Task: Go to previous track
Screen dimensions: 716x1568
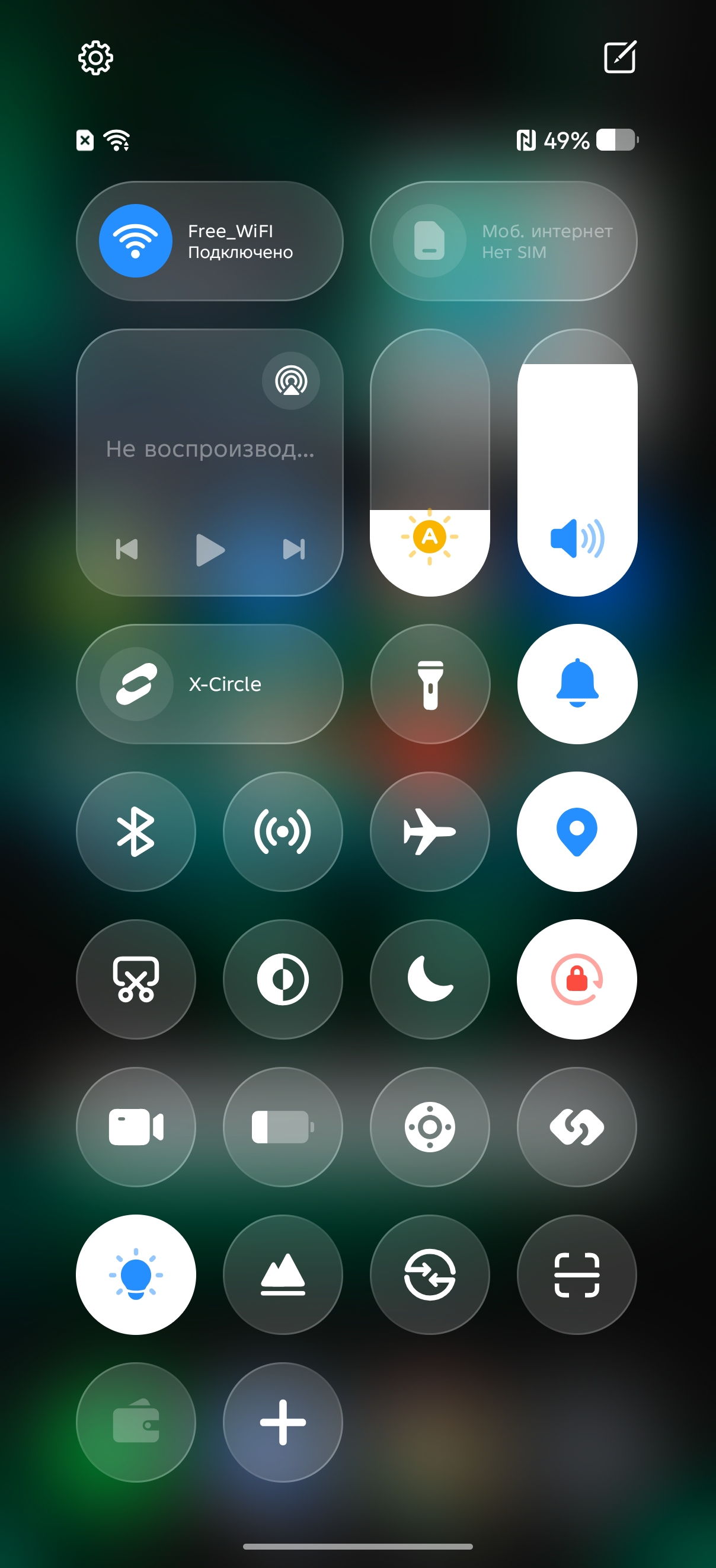Action: tap(126, 550)
